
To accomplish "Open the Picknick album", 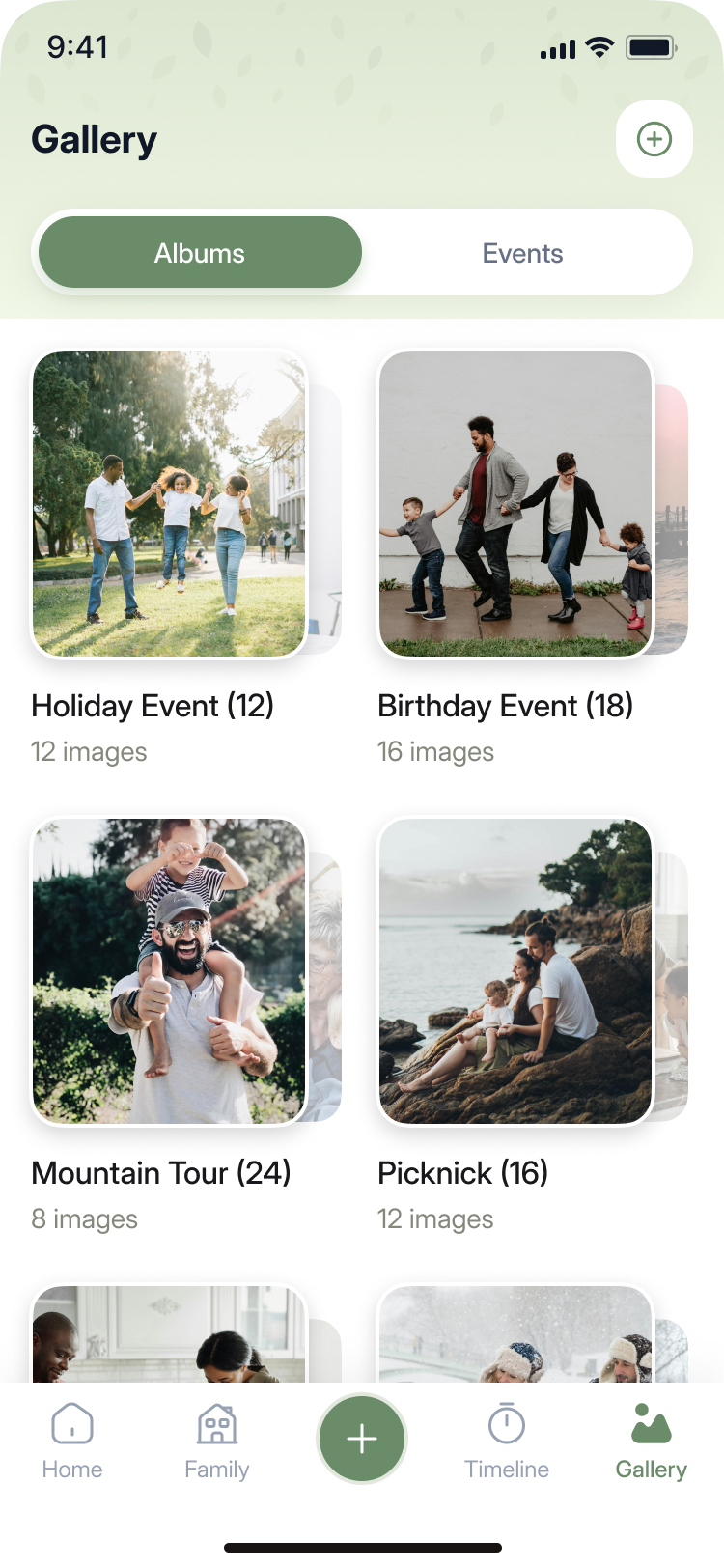I will click(x=516, y=971).
